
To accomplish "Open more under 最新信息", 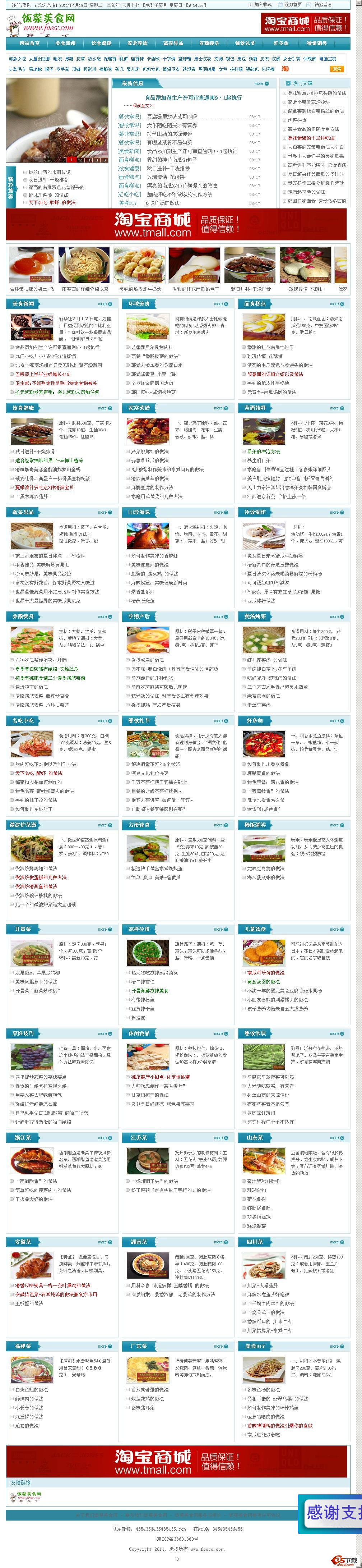I will (x=259, y=83).
